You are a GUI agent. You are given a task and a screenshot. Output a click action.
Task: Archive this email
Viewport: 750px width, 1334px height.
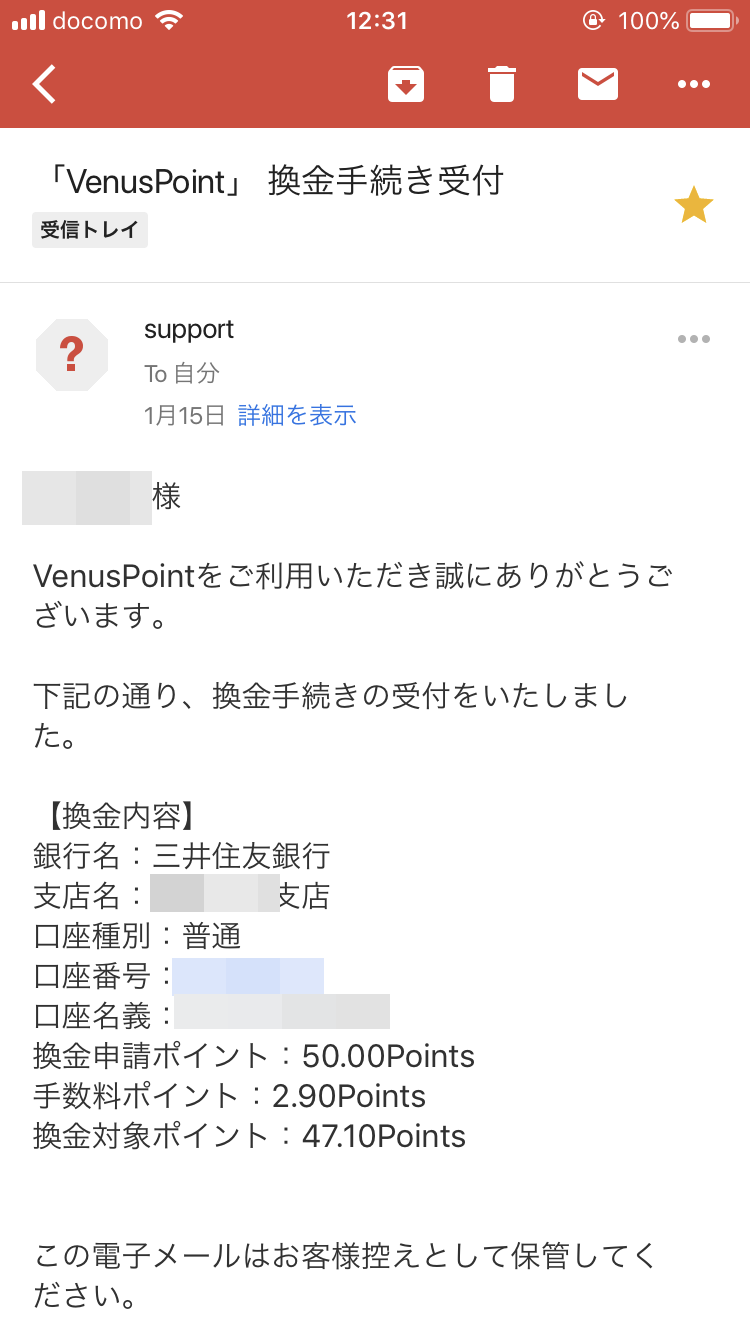coord(405,84)
